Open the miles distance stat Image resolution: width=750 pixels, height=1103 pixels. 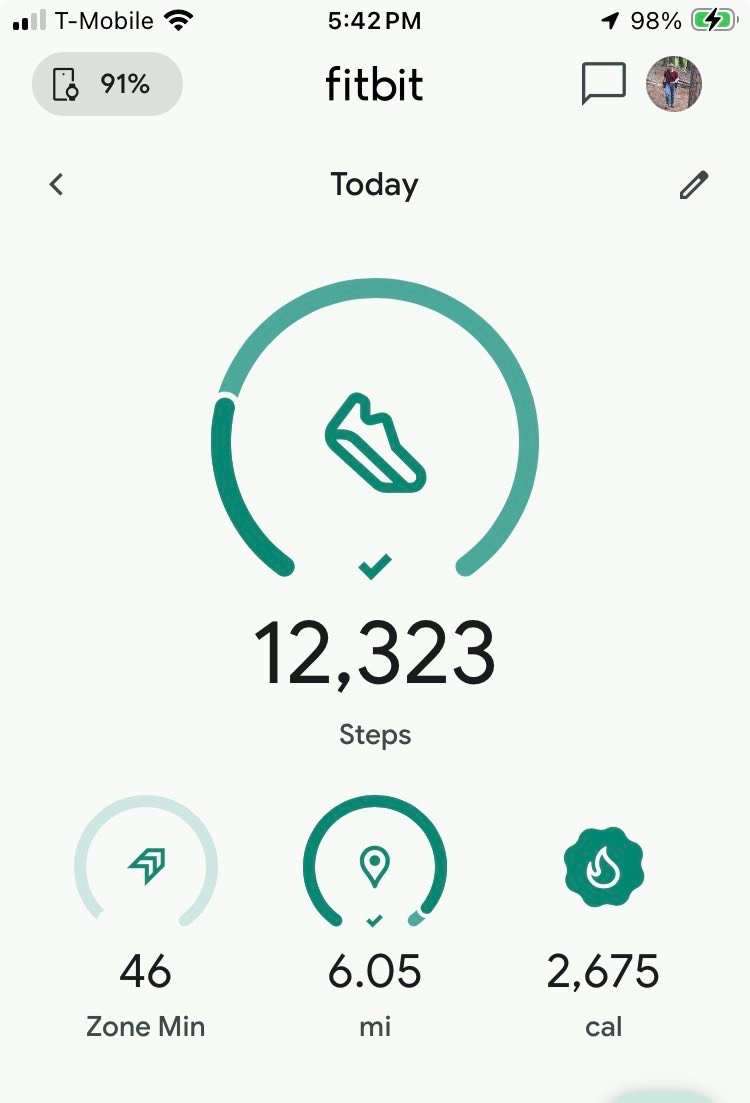(375, 866)
